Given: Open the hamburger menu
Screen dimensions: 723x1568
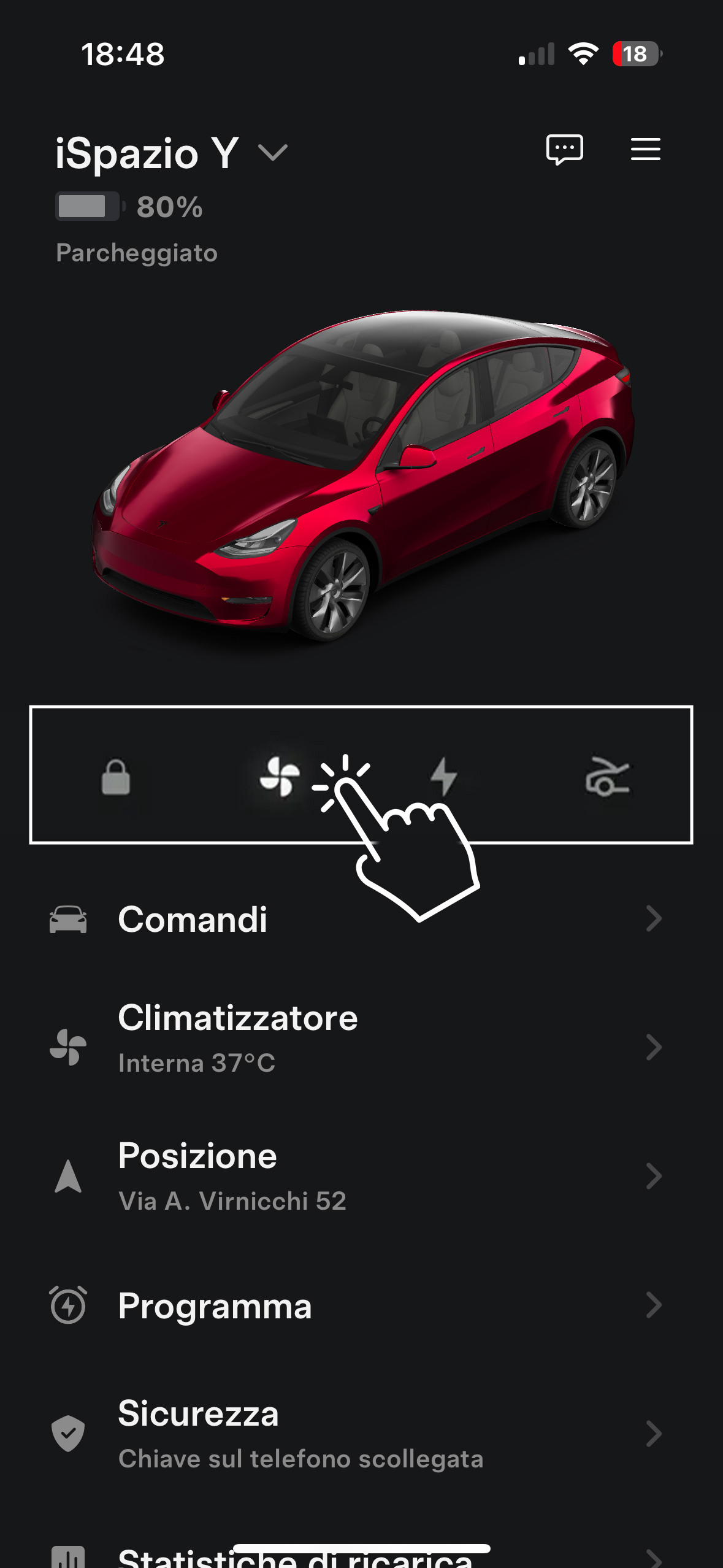Looking at the screenshot, I should point(645,149).
